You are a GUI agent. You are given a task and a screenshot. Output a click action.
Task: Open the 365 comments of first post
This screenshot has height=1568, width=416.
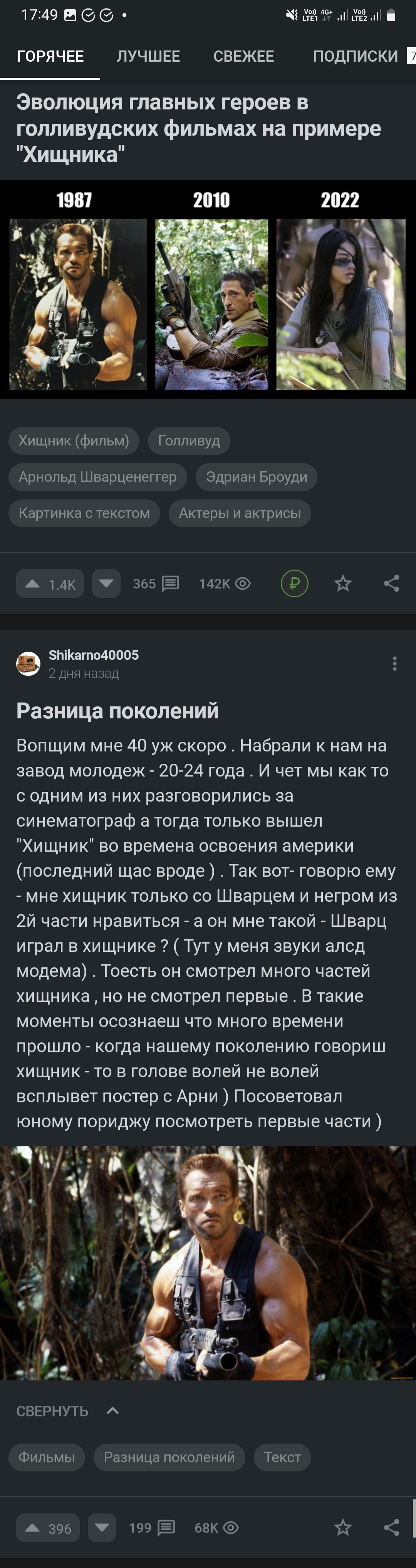pyautogui.click(x=156, y=584)
